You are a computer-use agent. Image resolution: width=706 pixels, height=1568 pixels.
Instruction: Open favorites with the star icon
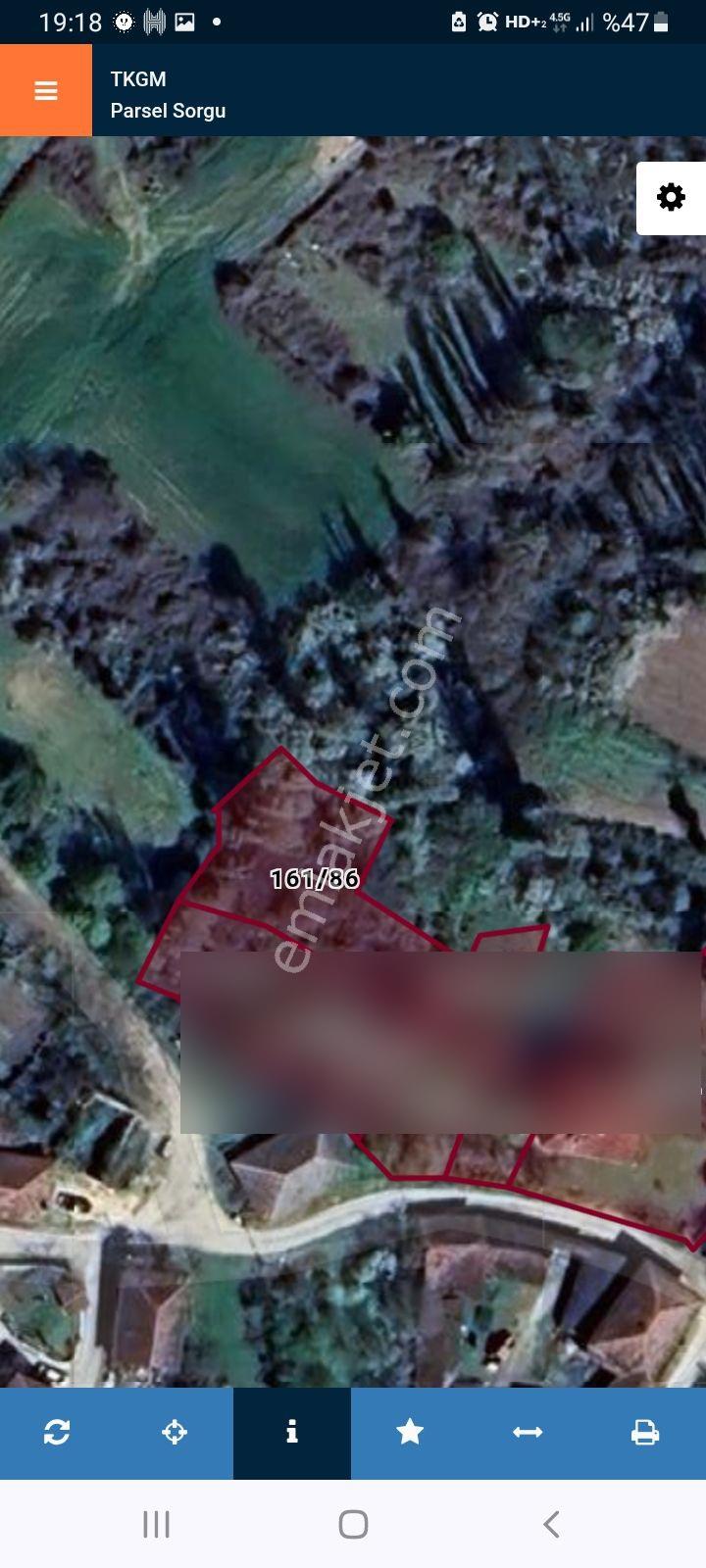click(410, 1433)
